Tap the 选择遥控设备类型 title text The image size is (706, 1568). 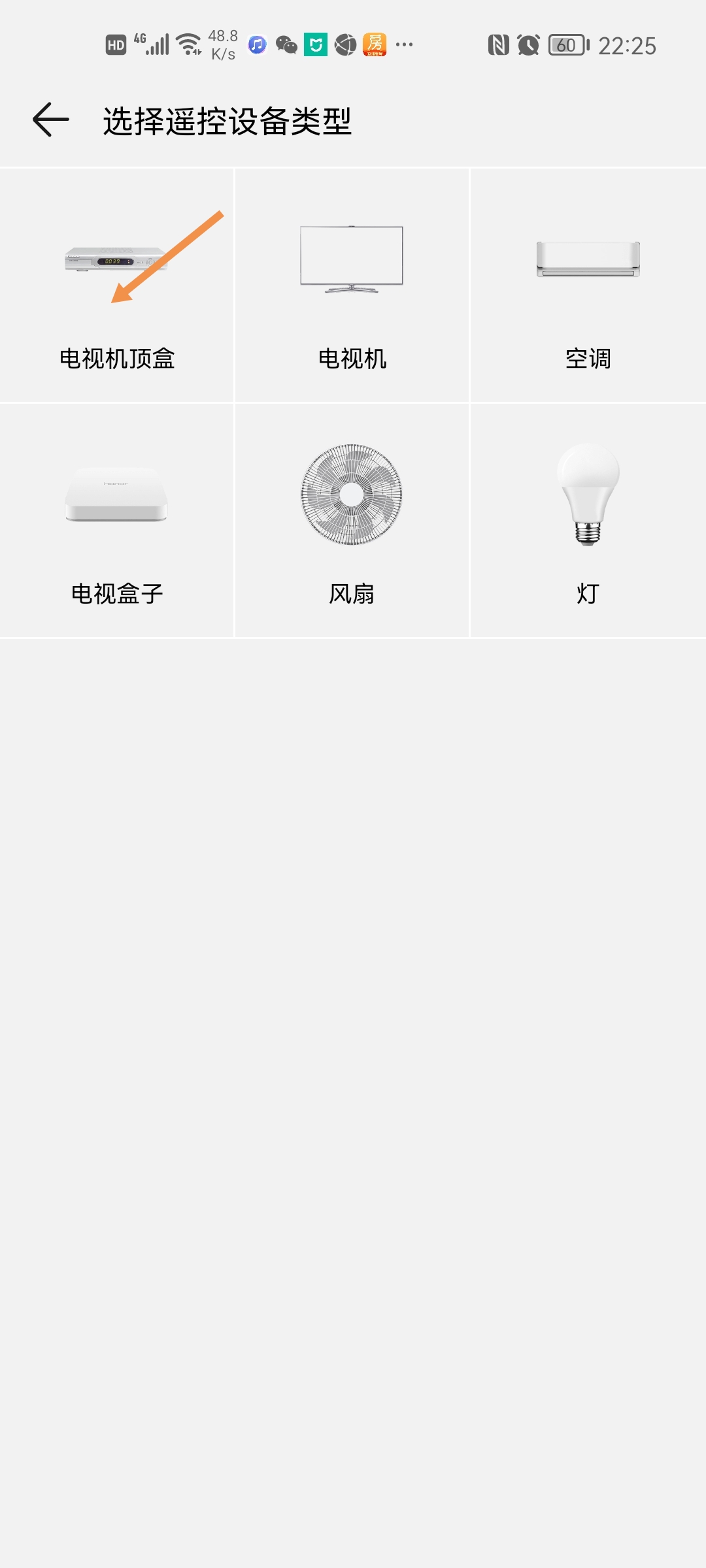tap(226, 120)
